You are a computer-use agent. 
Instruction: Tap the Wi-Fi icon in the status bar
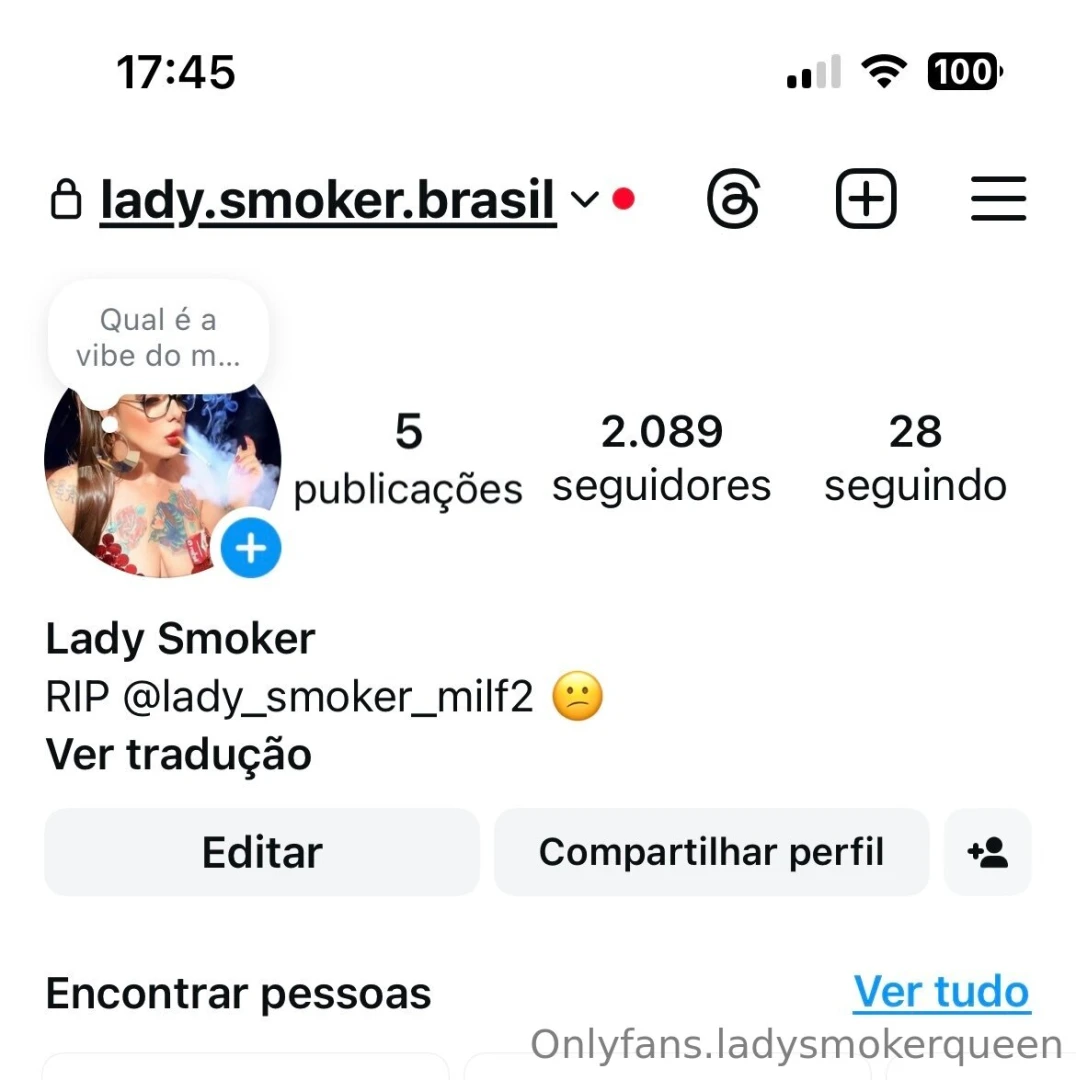pos(884,70)
